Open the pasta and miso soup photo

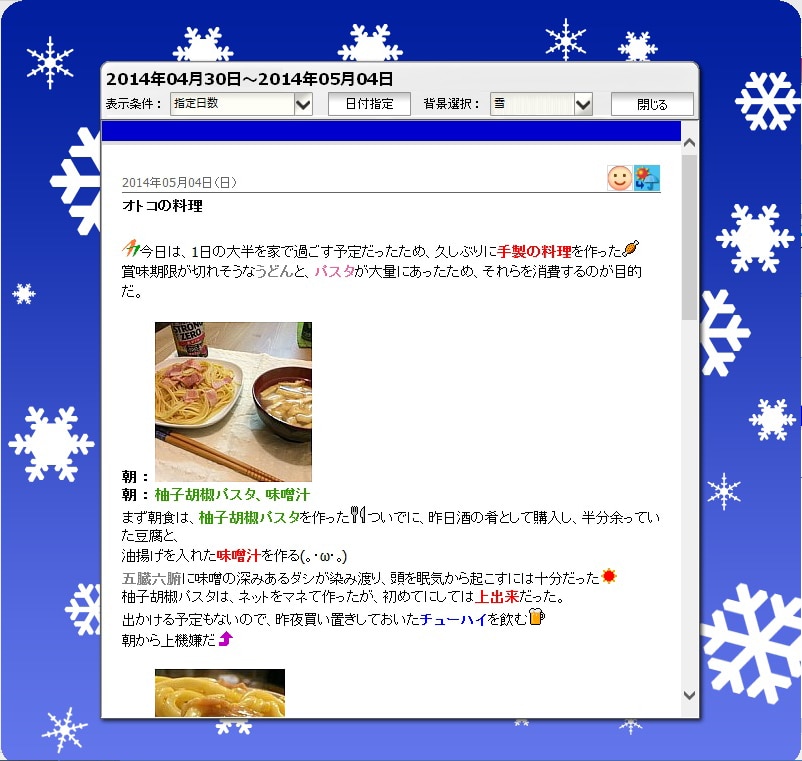point(233,402)
